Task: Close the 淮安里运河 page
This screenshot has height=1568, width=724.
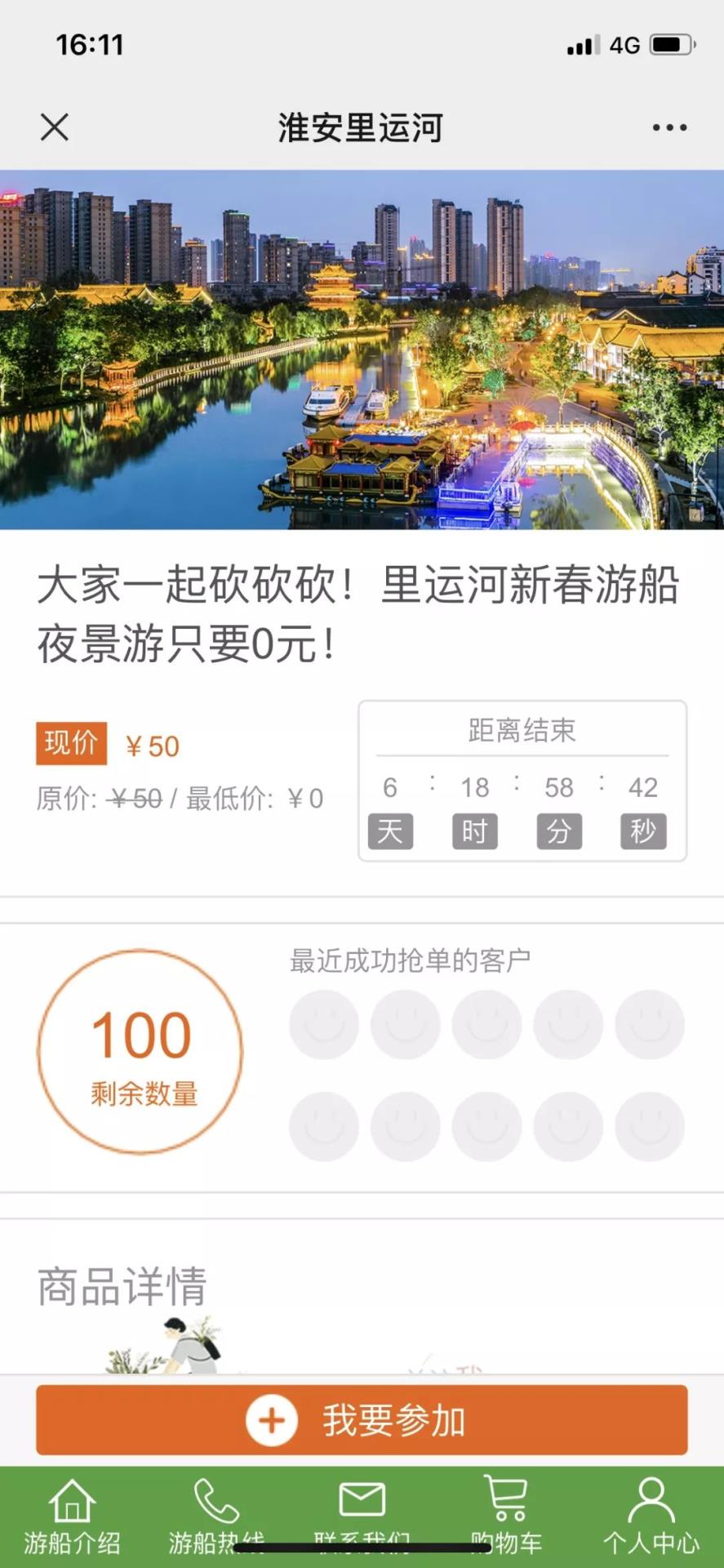Action: pyautogui.click(x=55, y=127)
